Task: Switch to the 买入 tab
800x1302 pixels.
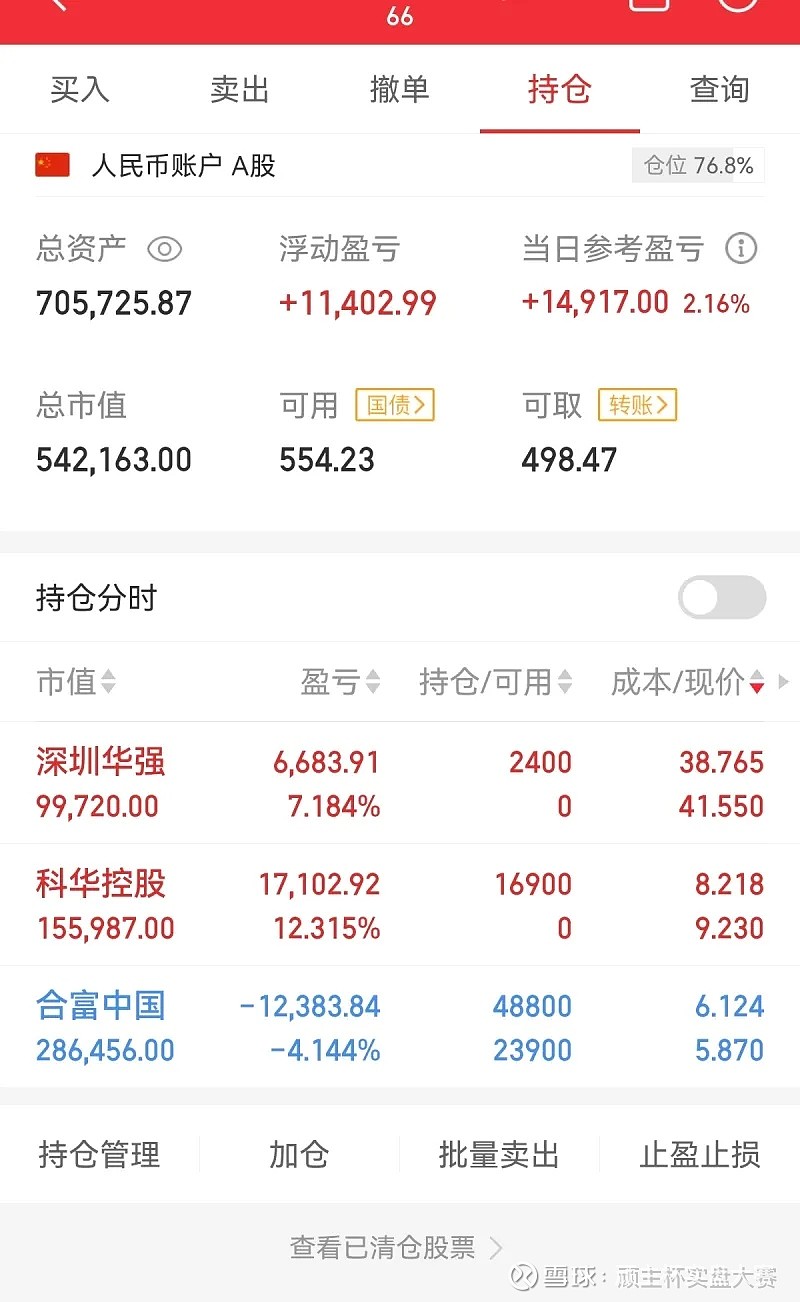Action: 80,90
